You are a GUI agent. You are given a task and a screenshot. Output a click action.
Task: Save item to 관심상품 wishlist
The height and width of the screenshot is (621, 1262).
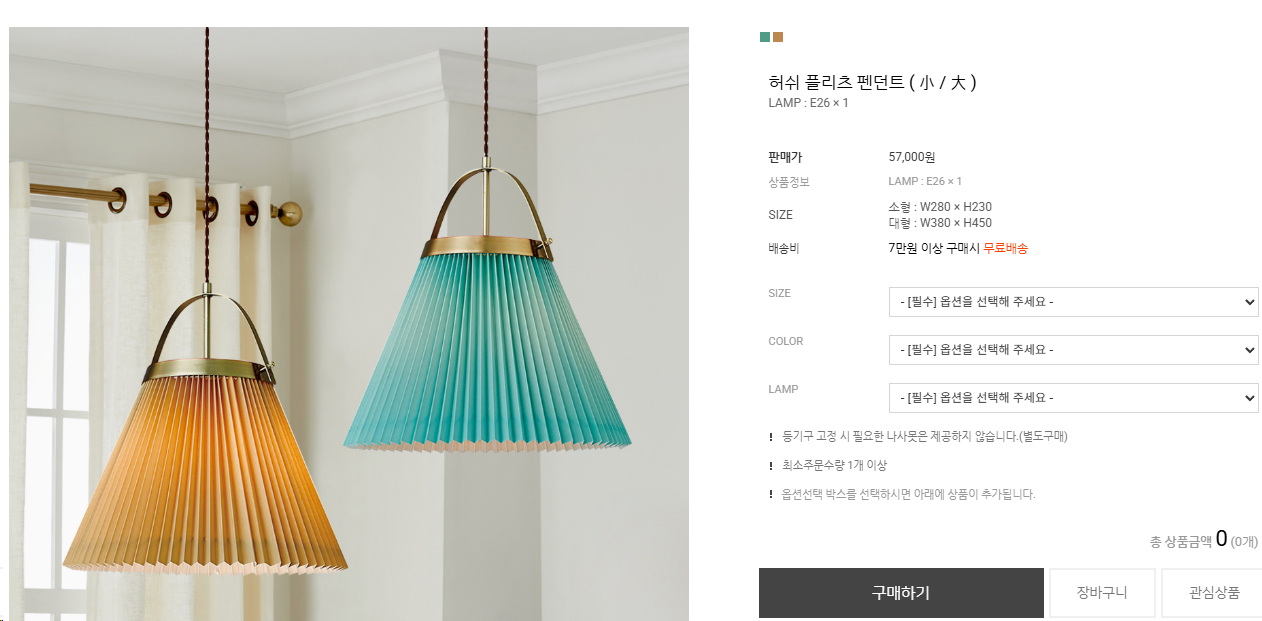(x=1213, y=593)
